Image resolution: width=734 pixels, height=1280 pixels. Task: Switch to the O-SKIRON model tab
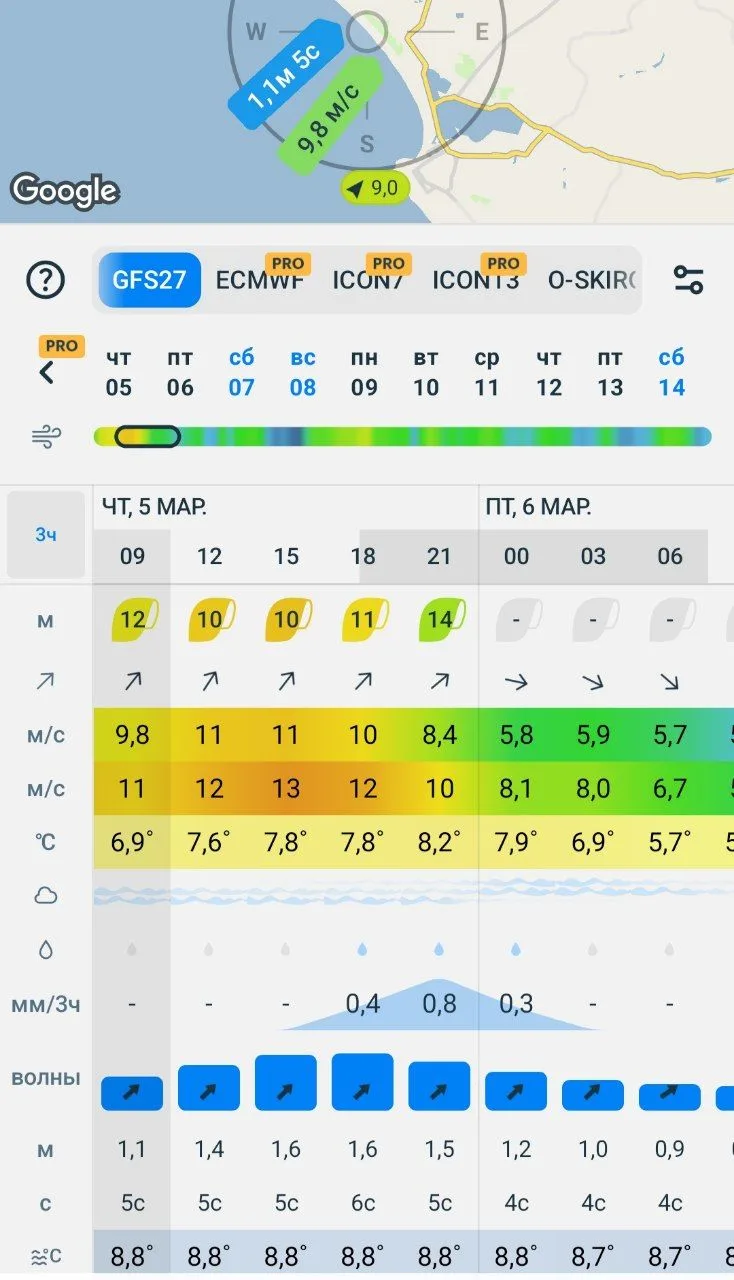tap(592, 281)
